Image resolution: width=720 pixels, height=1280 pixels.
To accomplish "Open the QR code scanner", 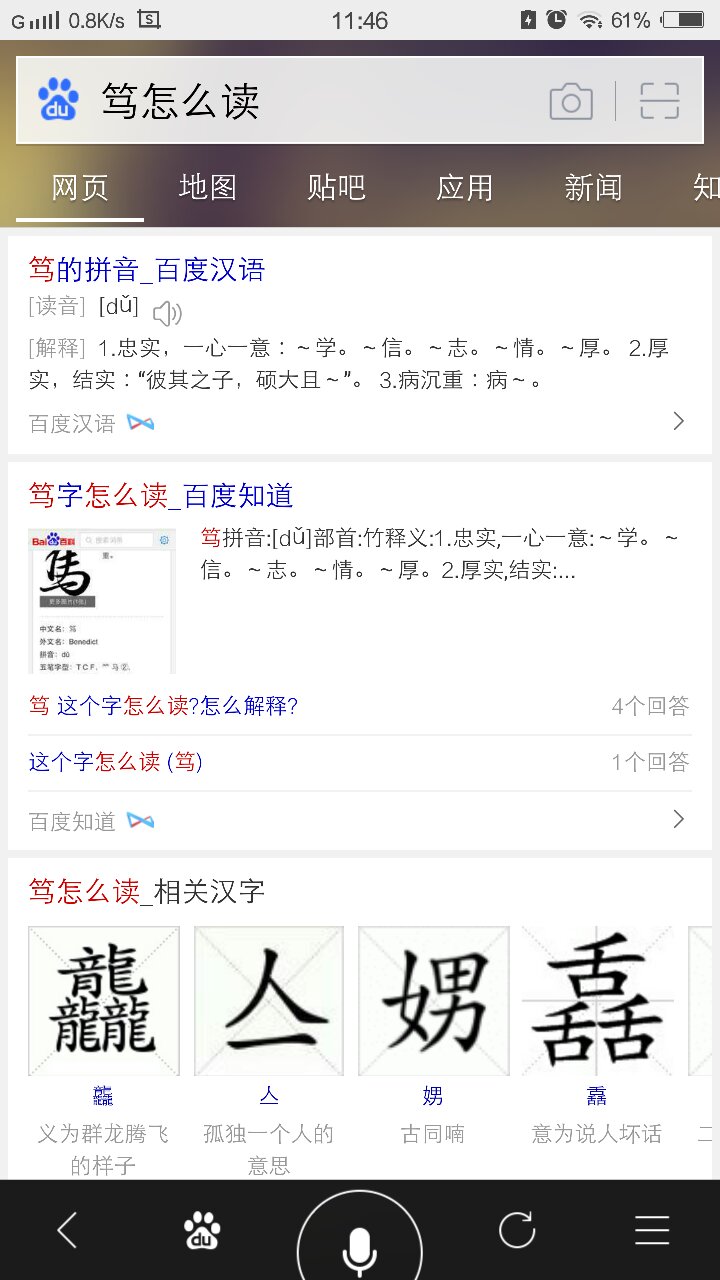I will [x=659, y=101].
